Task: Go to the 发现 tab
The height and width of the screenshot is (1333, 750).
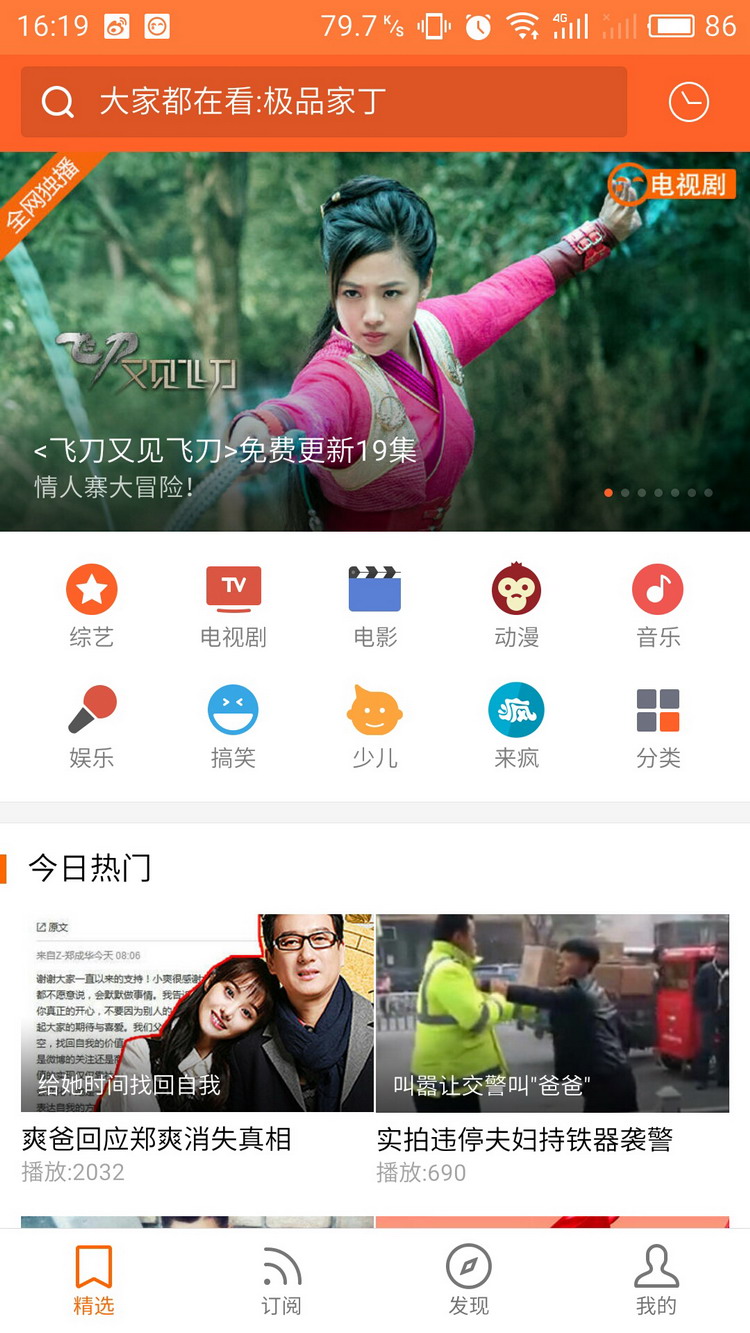Action: (x=469, y=1280)
